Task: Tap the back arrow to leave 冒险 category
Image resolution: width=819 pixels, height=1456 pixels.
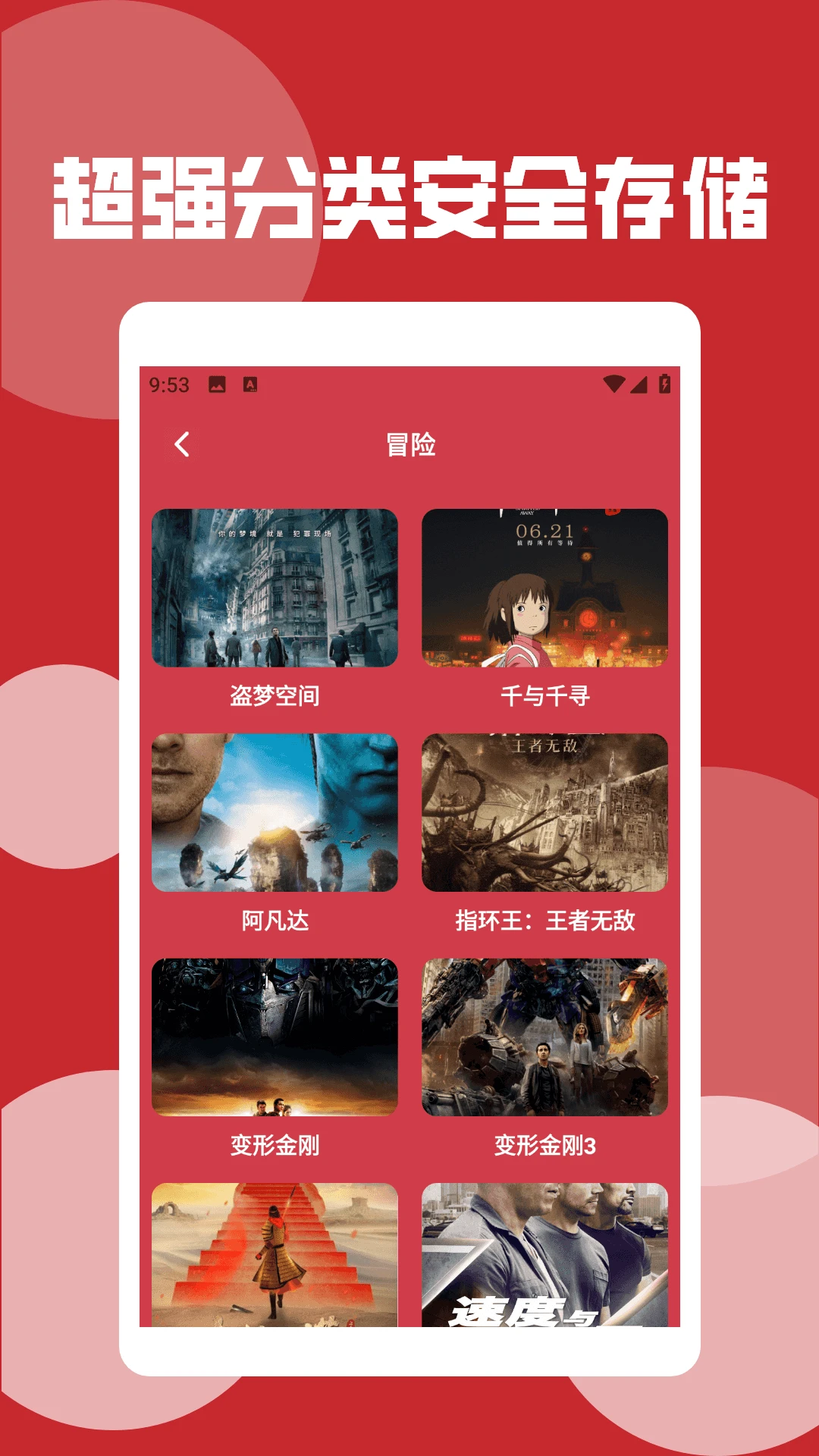Action: [x=181, y=446]
